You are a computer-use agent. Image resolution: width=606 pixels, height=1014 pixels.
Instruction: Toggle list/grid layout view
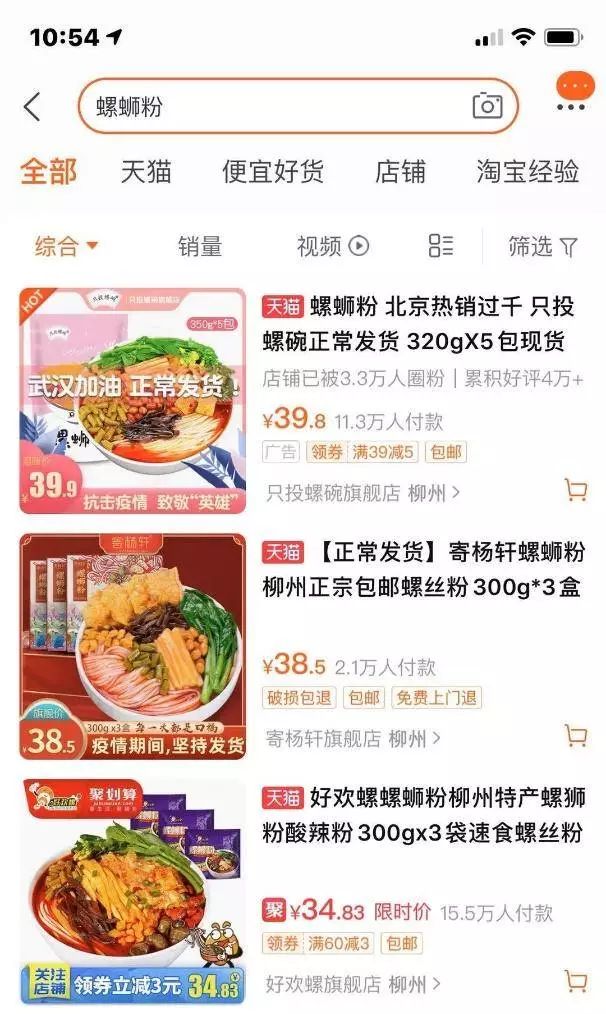pyautogui.click(x=440, y=246)
